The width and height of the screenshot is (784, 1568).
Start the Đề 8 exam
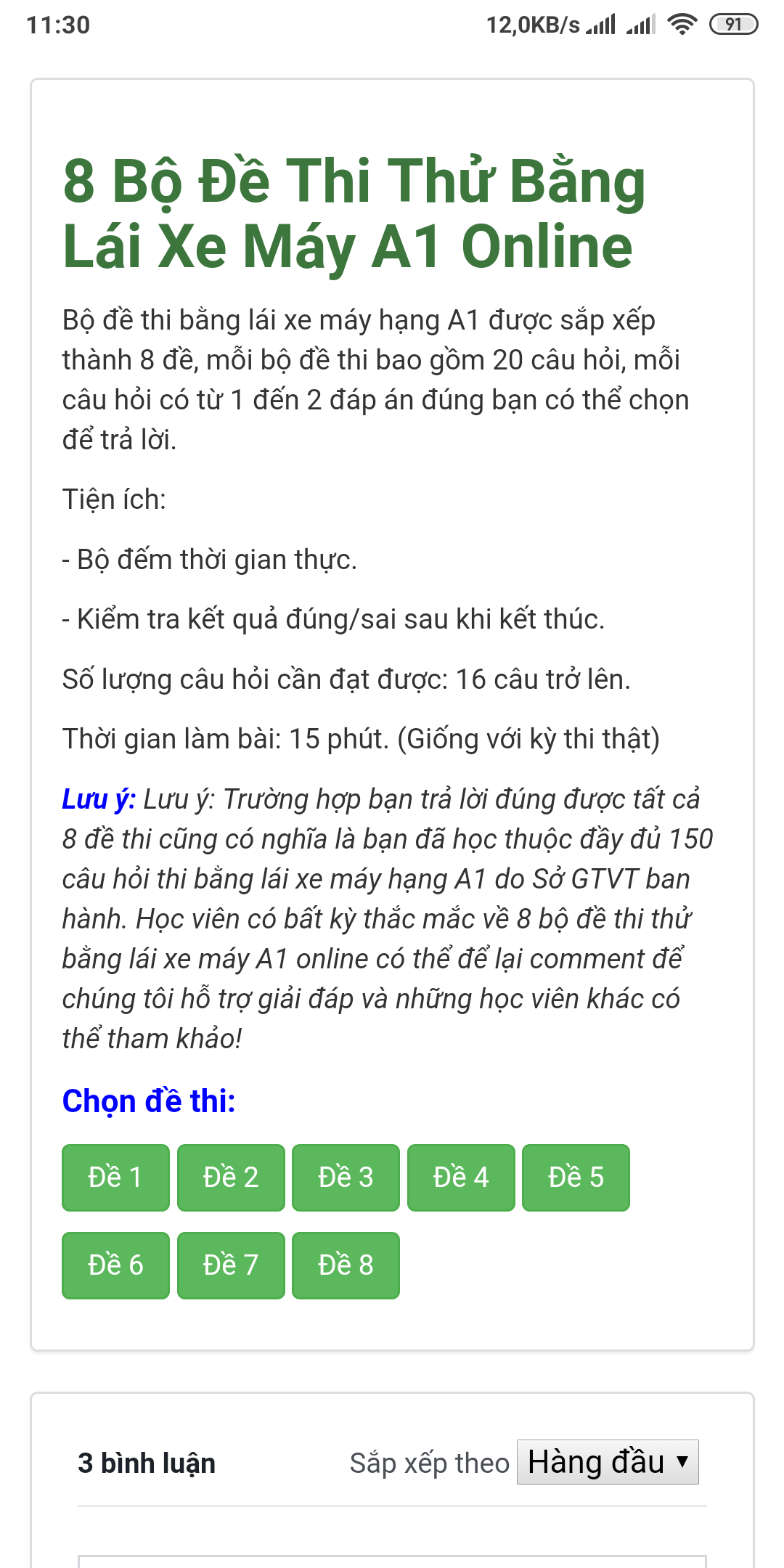click(346, 1265)
